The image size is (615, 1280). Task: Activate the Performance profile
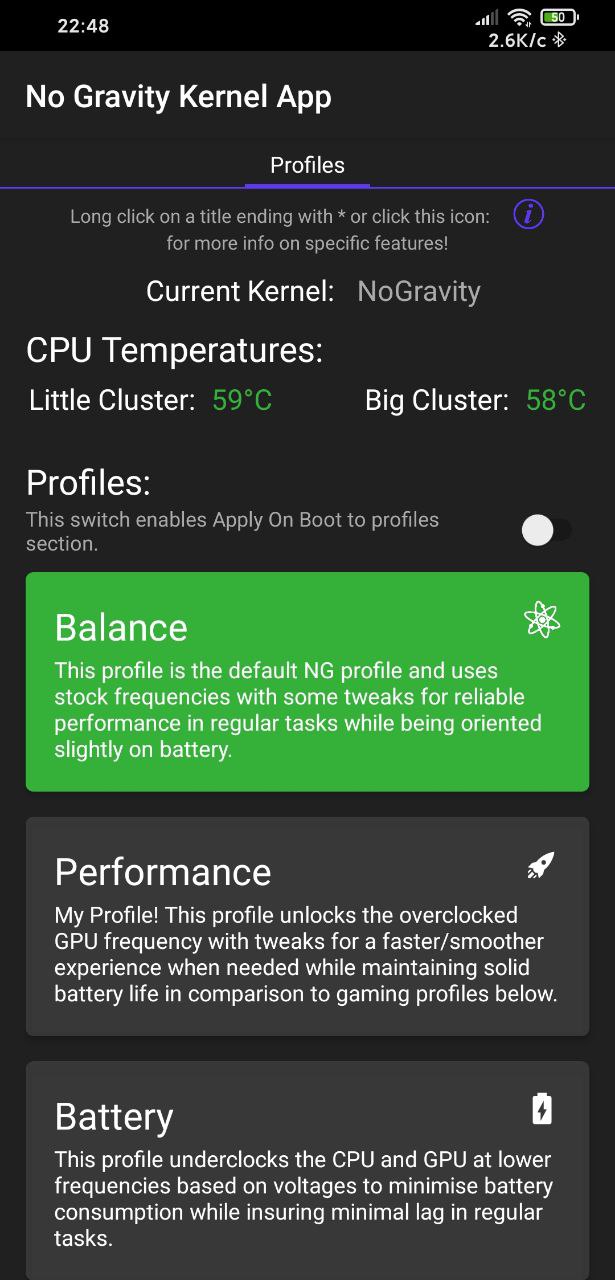click(307, 926)
